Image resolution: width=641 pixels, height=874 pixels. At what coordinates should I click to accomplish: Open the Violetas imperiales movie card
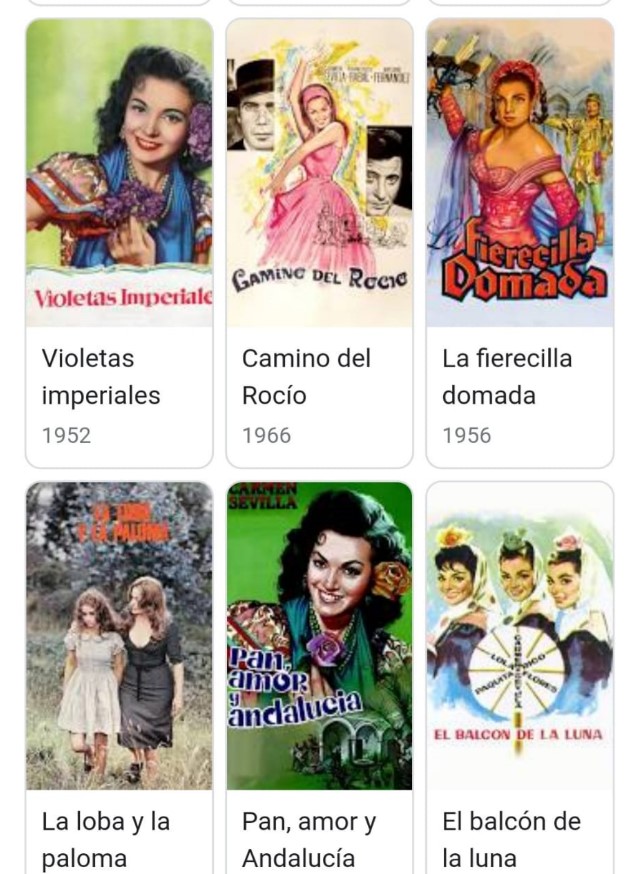tap(119, 243)
